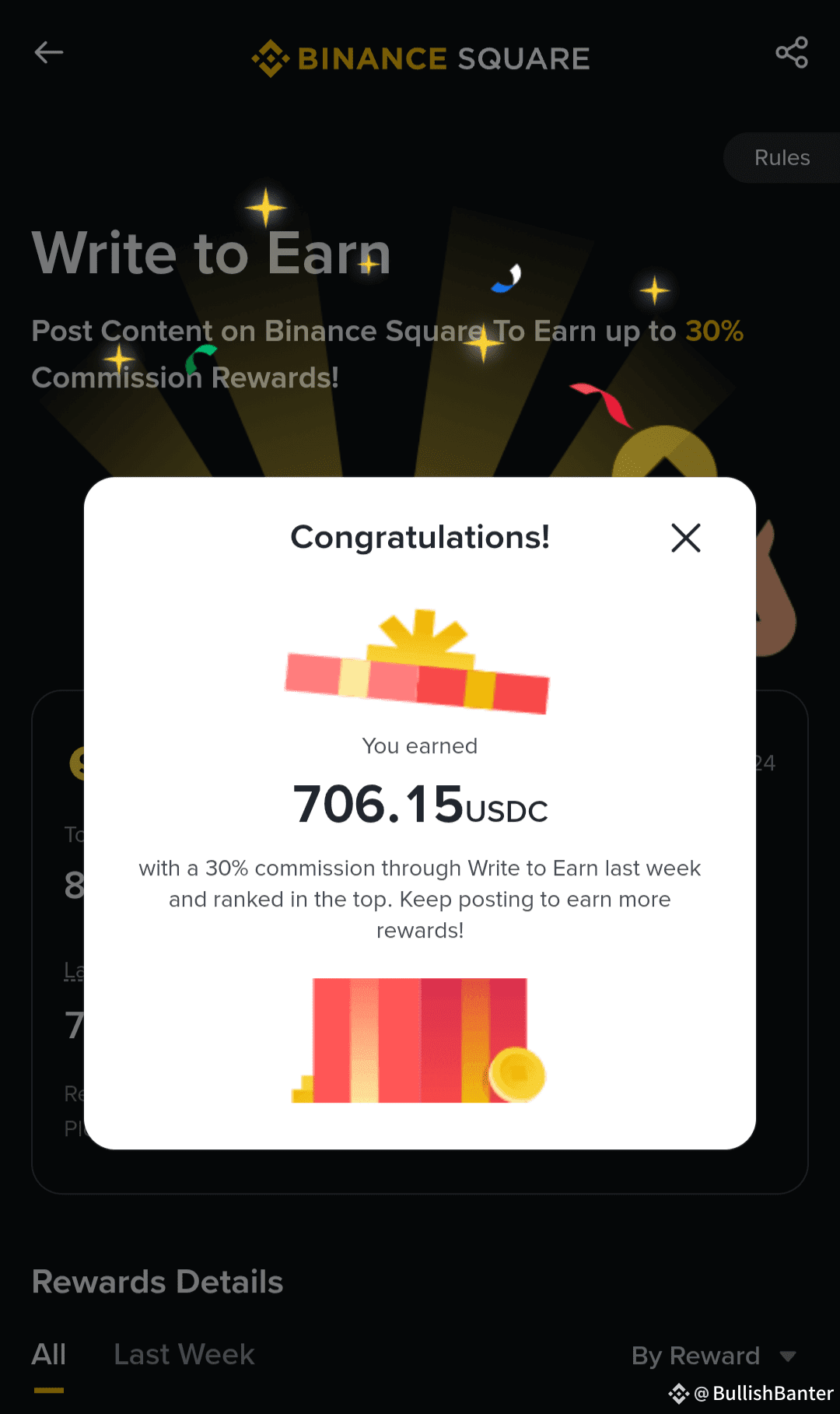Tap the gold coin on the treasure chest
The width and height of the screenshot is (840, 1414).
point(518,1075)
